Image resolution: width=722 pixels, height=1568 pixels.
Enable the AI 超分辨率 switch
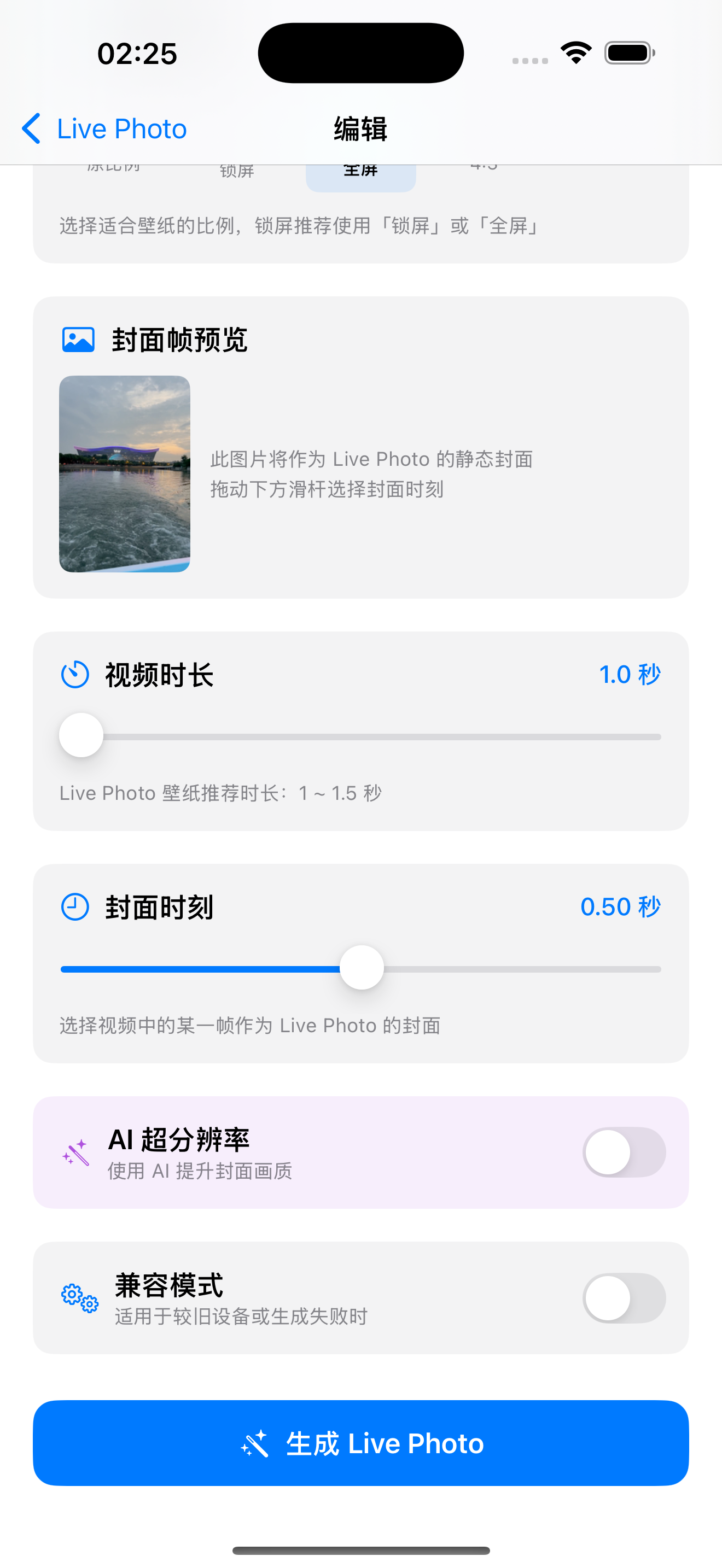click(x=624, y=1151)
